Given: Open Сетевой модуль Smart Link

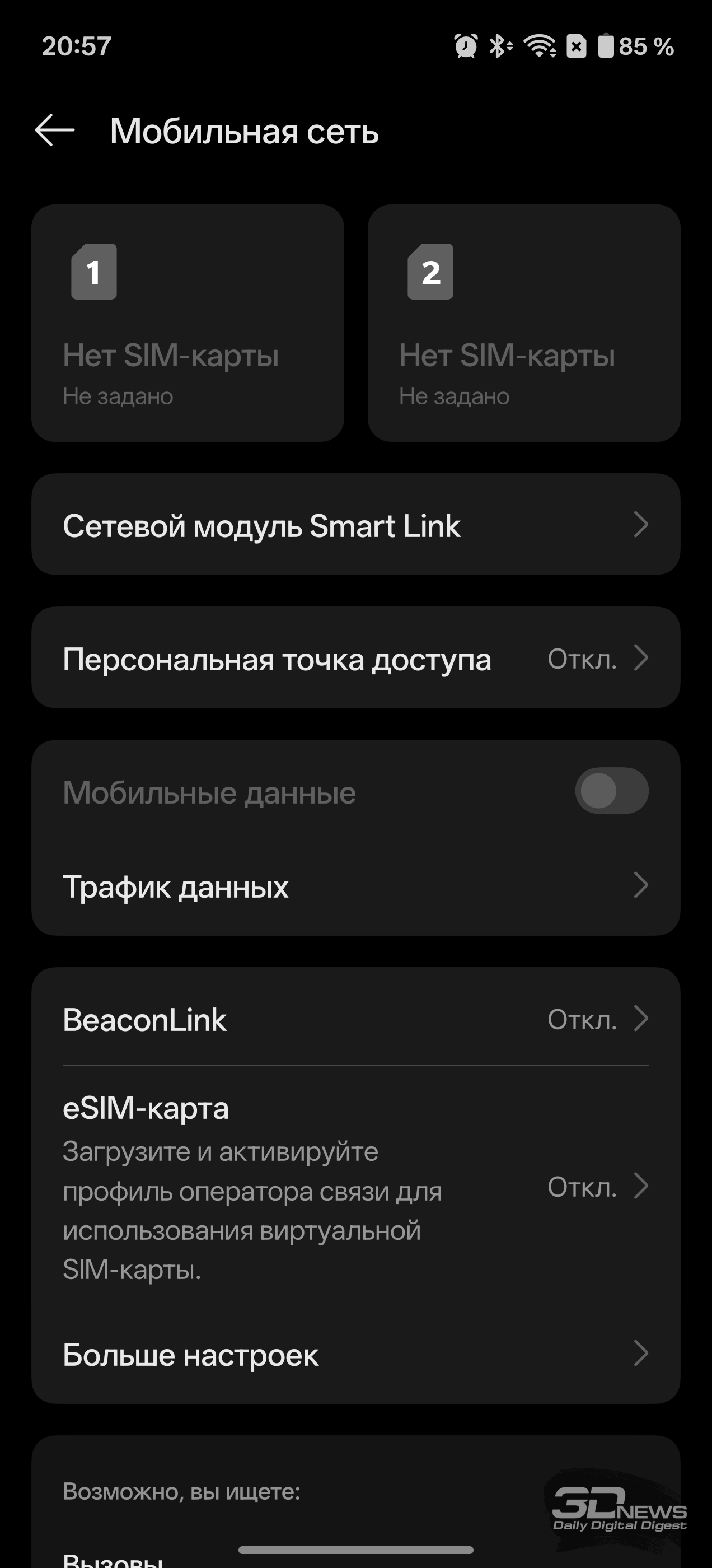Looking at the screenshot, I should (x=355, y=525).
